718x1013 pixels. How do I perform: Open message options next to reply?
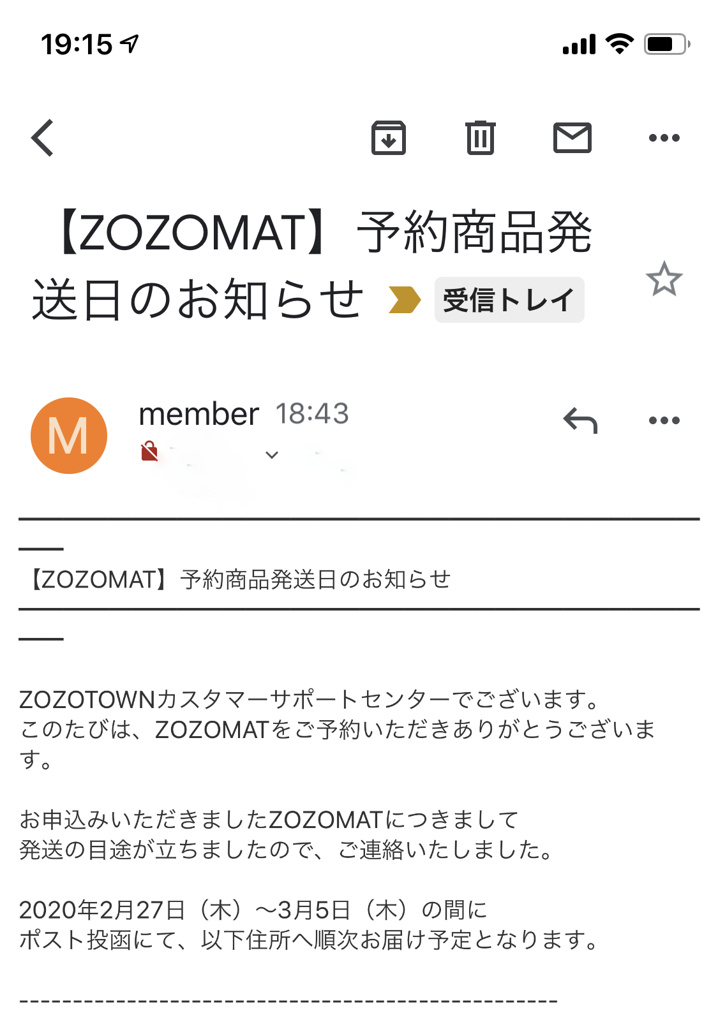click(664, 421)
